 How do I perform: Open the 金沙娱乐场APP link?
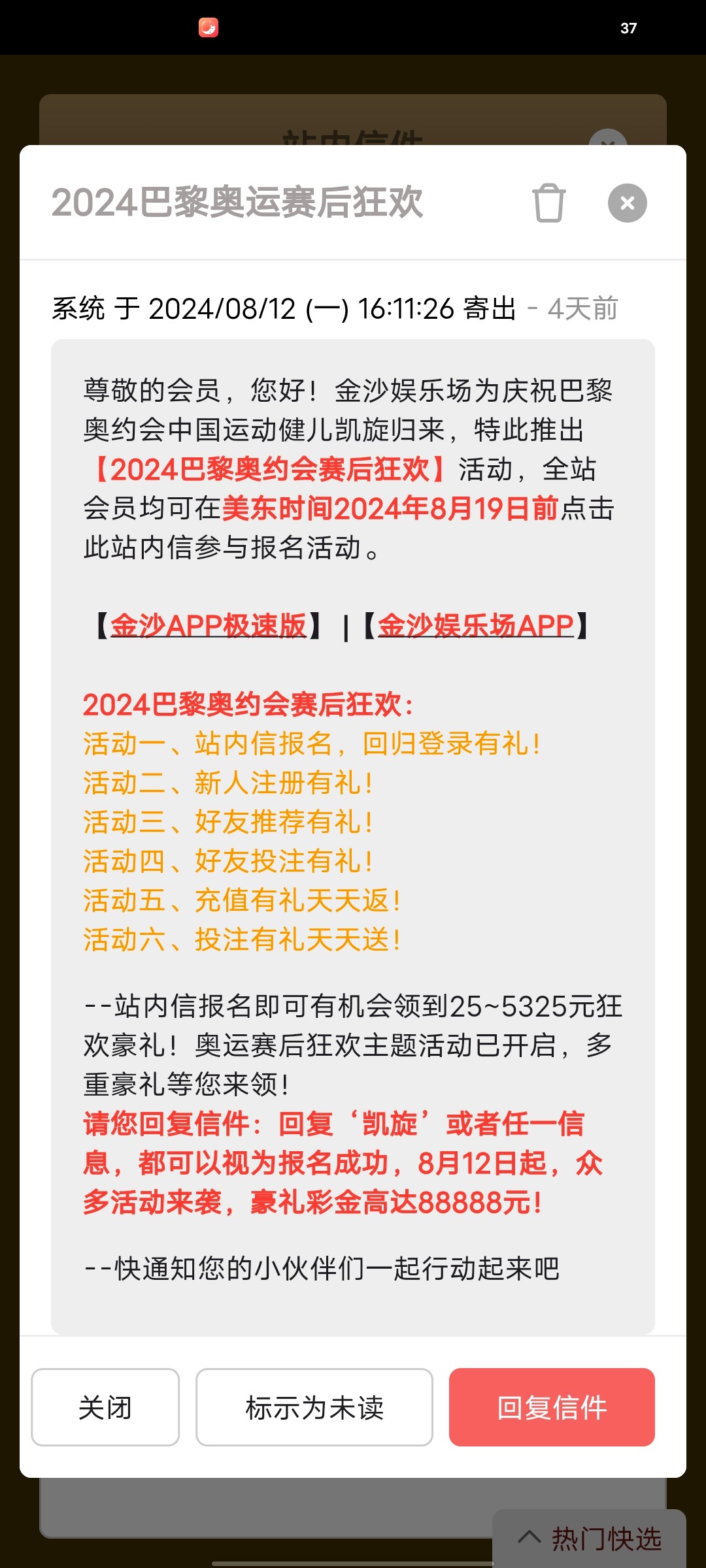click(x=476, y=626)
